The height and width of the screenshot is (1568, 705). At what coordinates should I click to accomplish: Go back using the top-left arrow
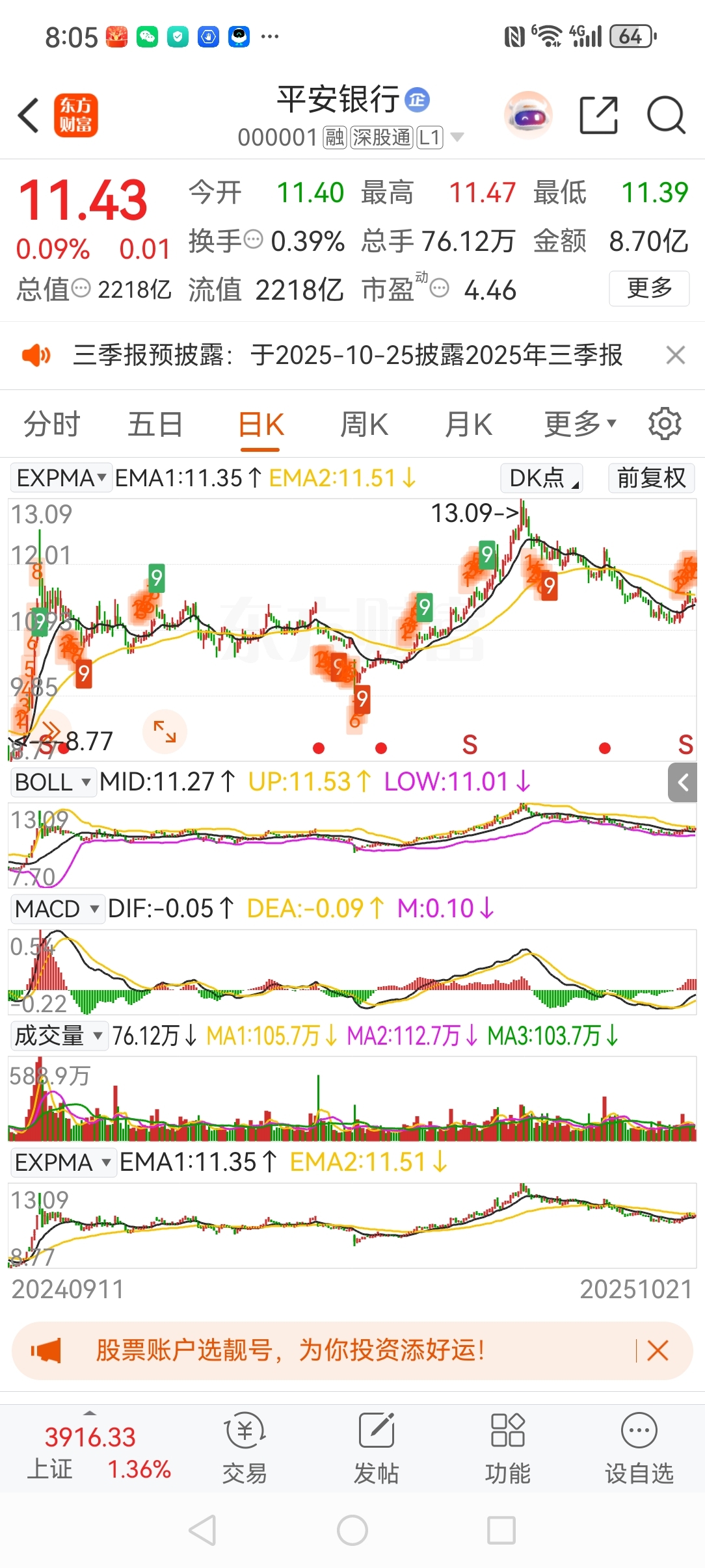coord(29,116)
